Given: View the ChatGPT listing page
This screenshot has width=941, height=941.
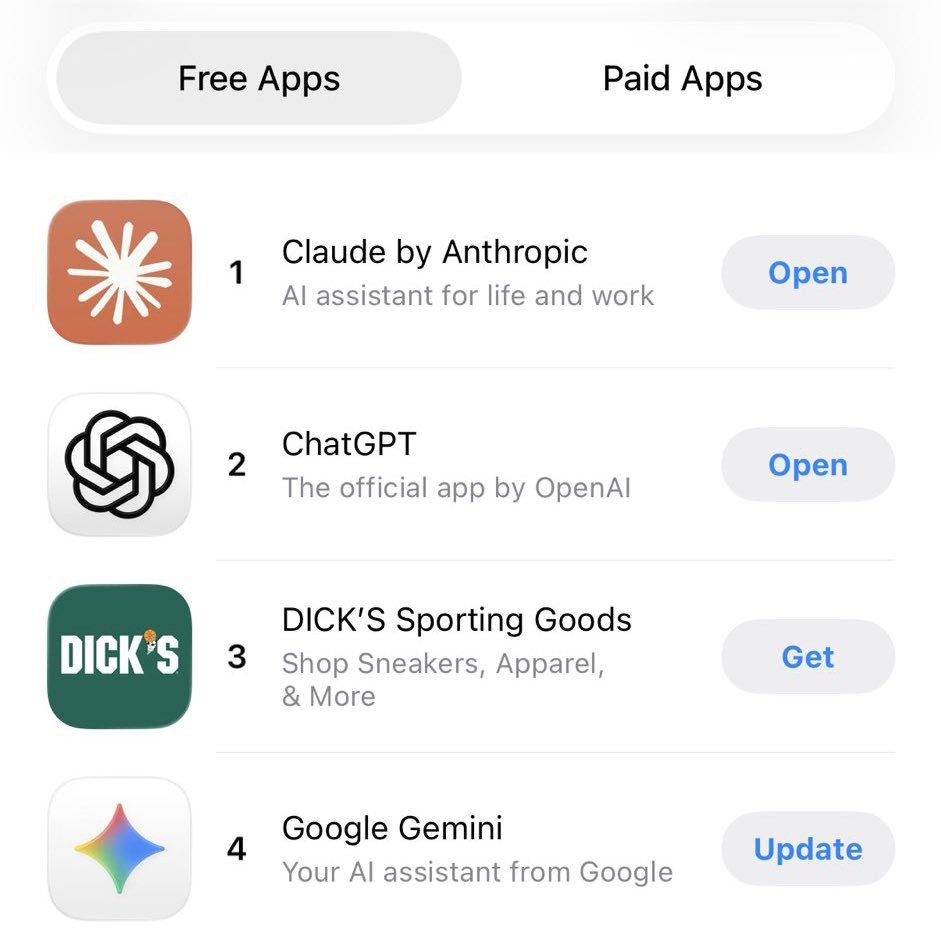Looking at the screenshot, I should [349, 444].
